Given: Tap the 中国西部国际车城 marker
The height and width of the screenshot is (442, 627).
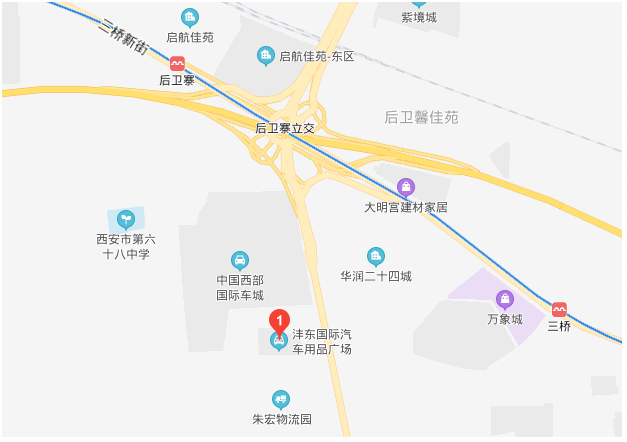Looking at the screenshot, I should (x=240, y=260).
